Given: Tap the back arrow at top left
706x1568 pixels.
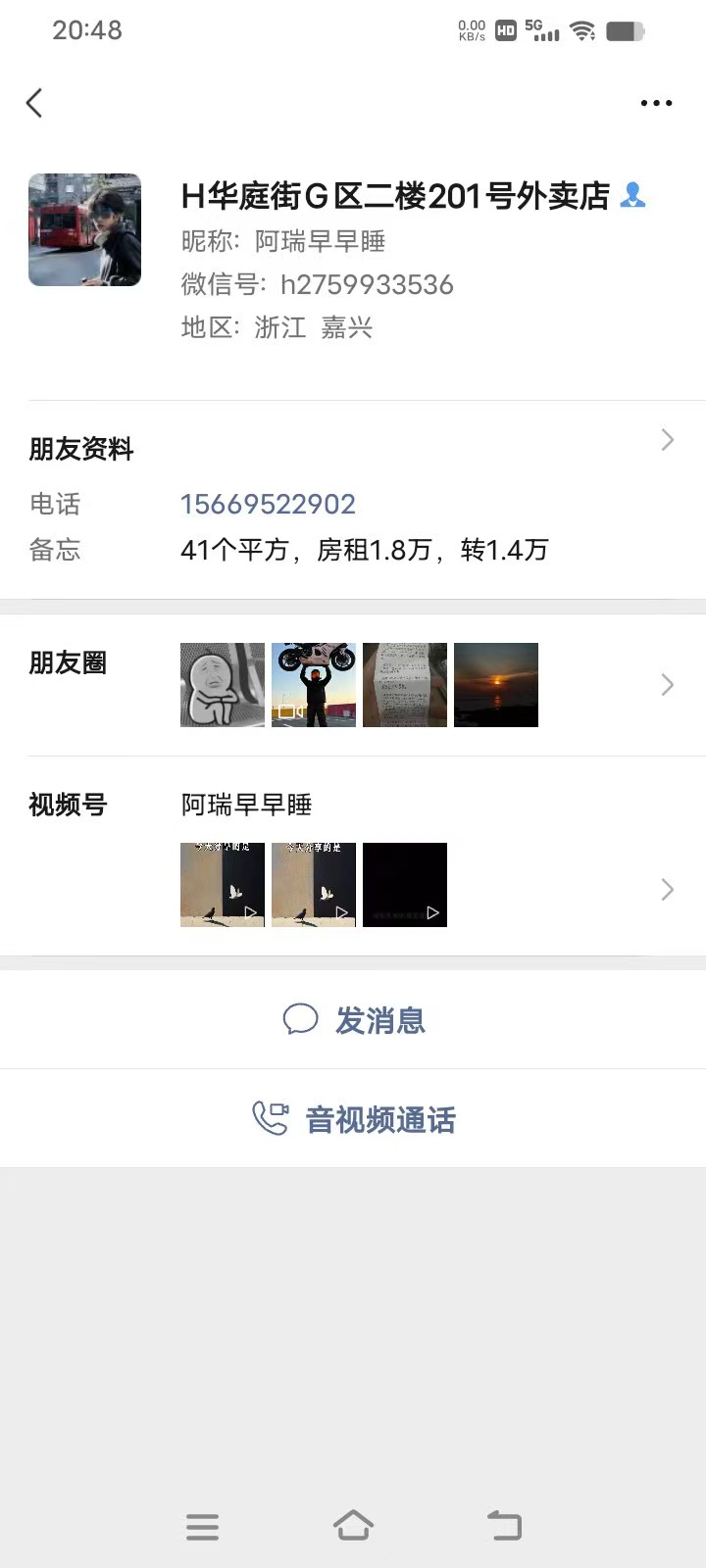Looking at the screenshot, I should [x=34, y=102].
